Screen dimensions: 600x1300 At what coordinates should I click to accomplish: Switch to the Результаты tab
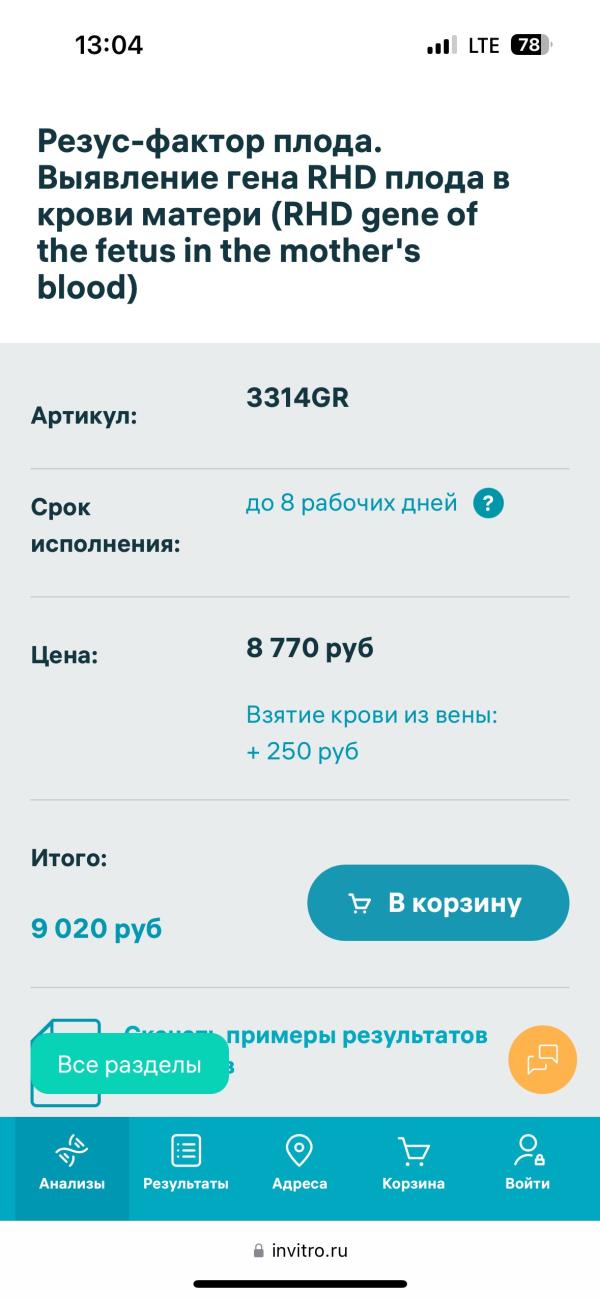coord(186,1167)
